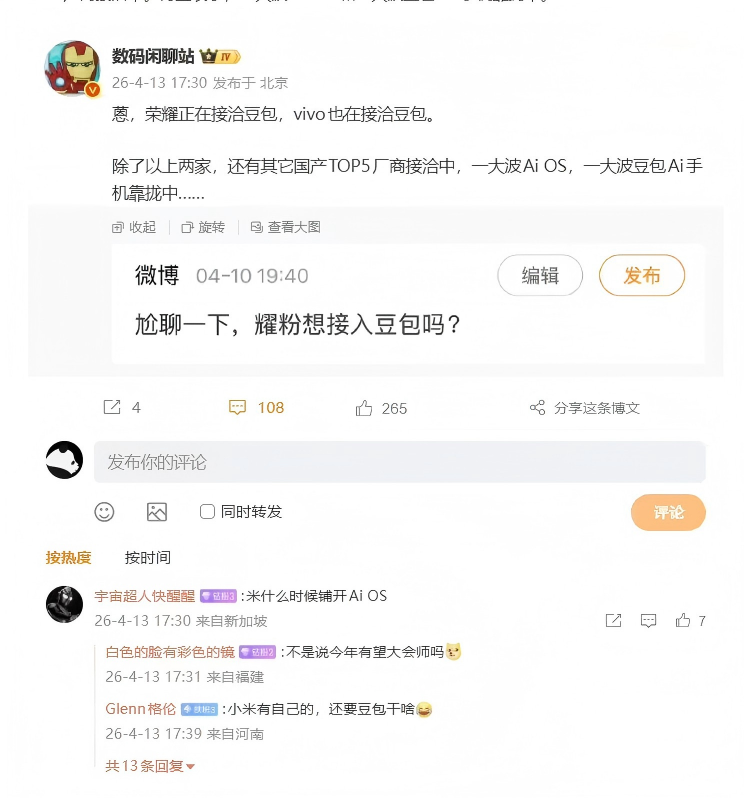Open 数码闲聊站's profile avatar
This screenshot has width=744, height=798.
click(72, 69)
